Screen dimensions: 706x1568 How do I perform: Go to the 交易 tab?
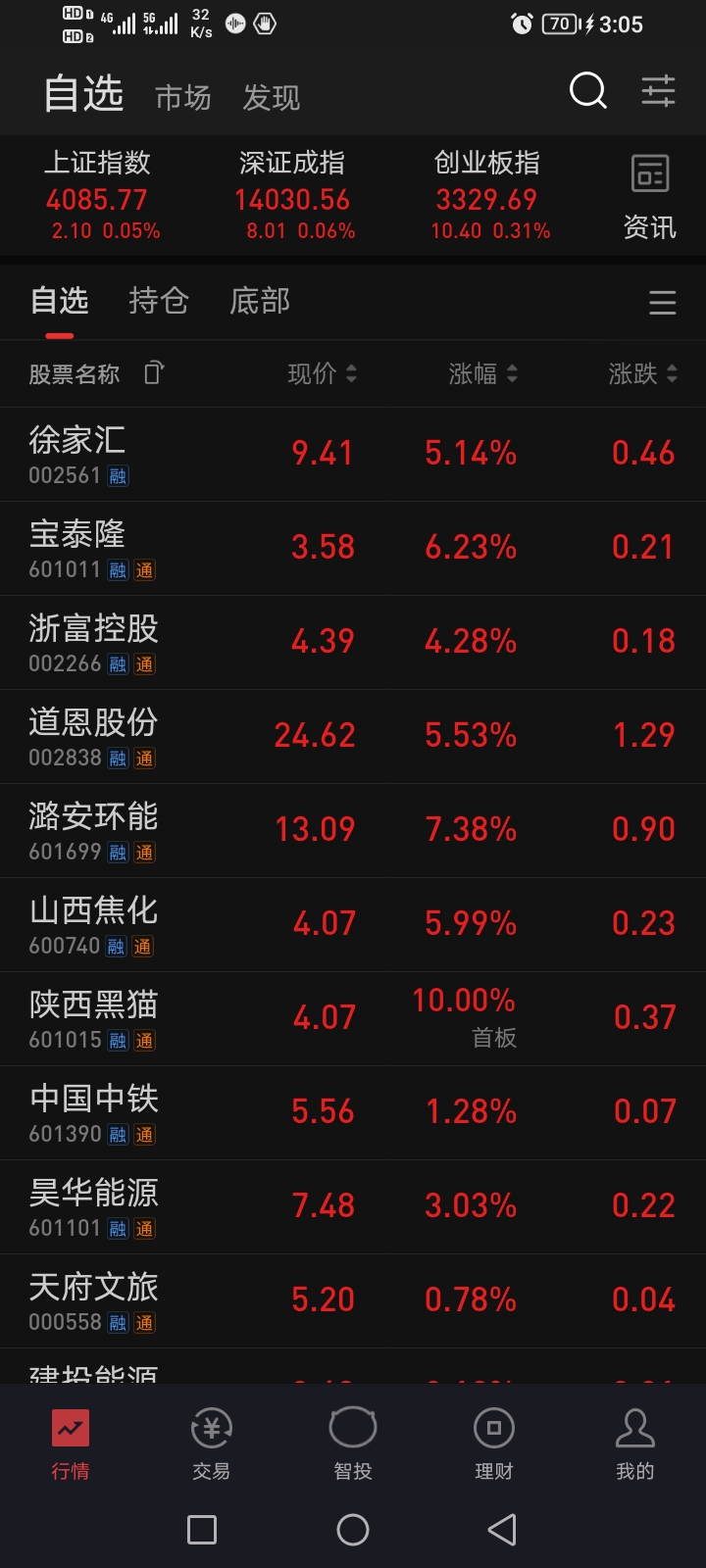(212, 1443)
